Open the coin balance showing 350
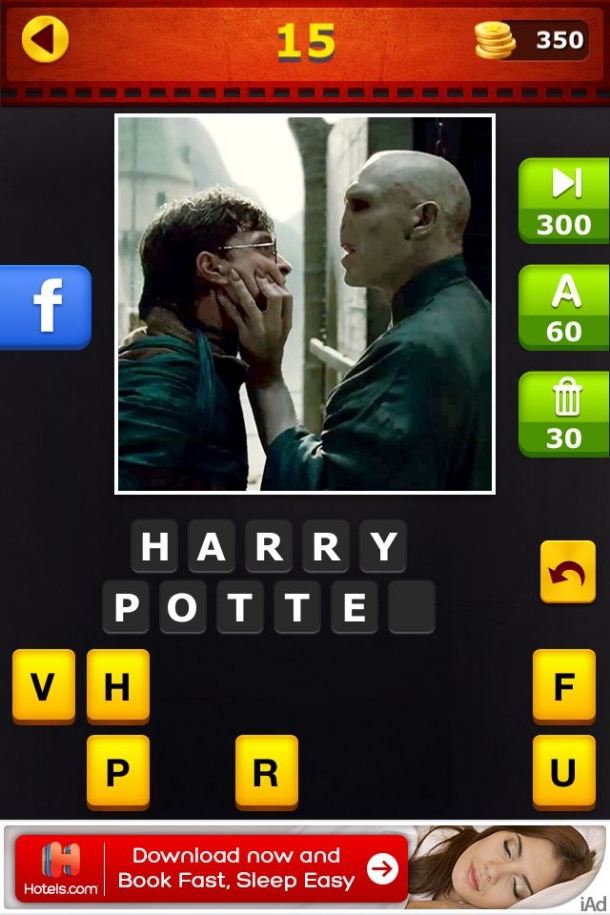Image resolution: width=610 pixels, height=915 pixels. coord(532,40)
